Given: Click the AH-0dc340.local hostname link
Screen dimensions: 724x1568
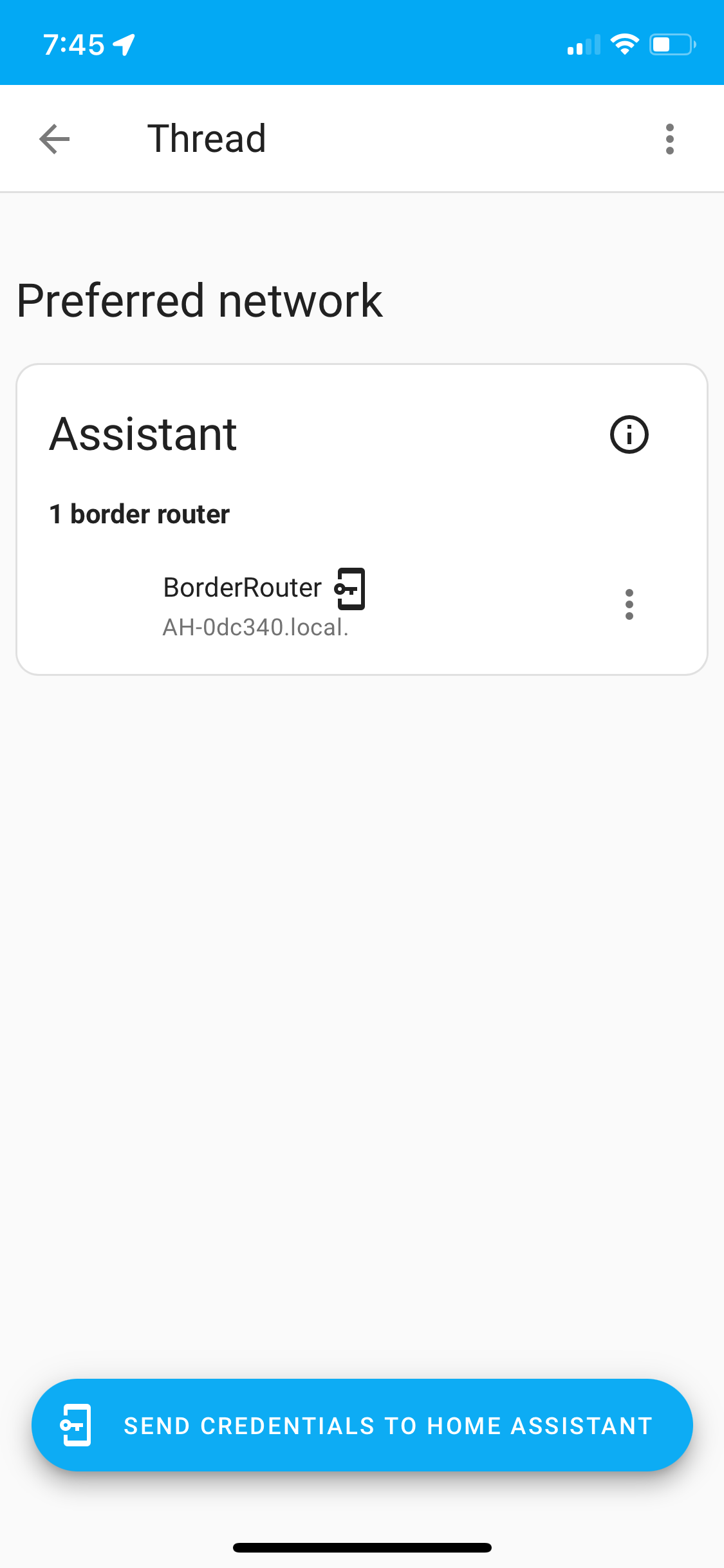Looking at the screenshot, I should coord(255,629).
